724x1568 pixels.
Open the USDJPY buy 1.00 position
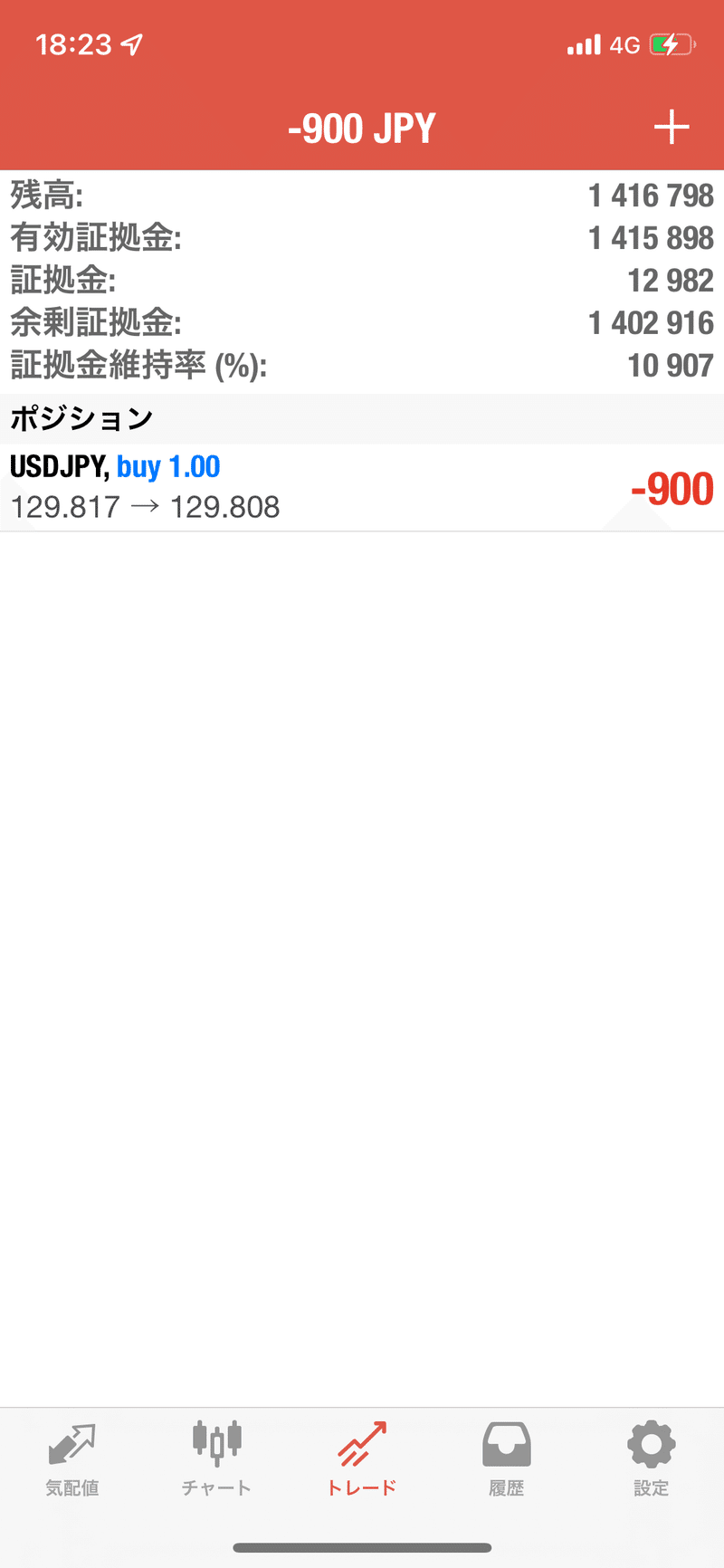(x=362, y=487)
